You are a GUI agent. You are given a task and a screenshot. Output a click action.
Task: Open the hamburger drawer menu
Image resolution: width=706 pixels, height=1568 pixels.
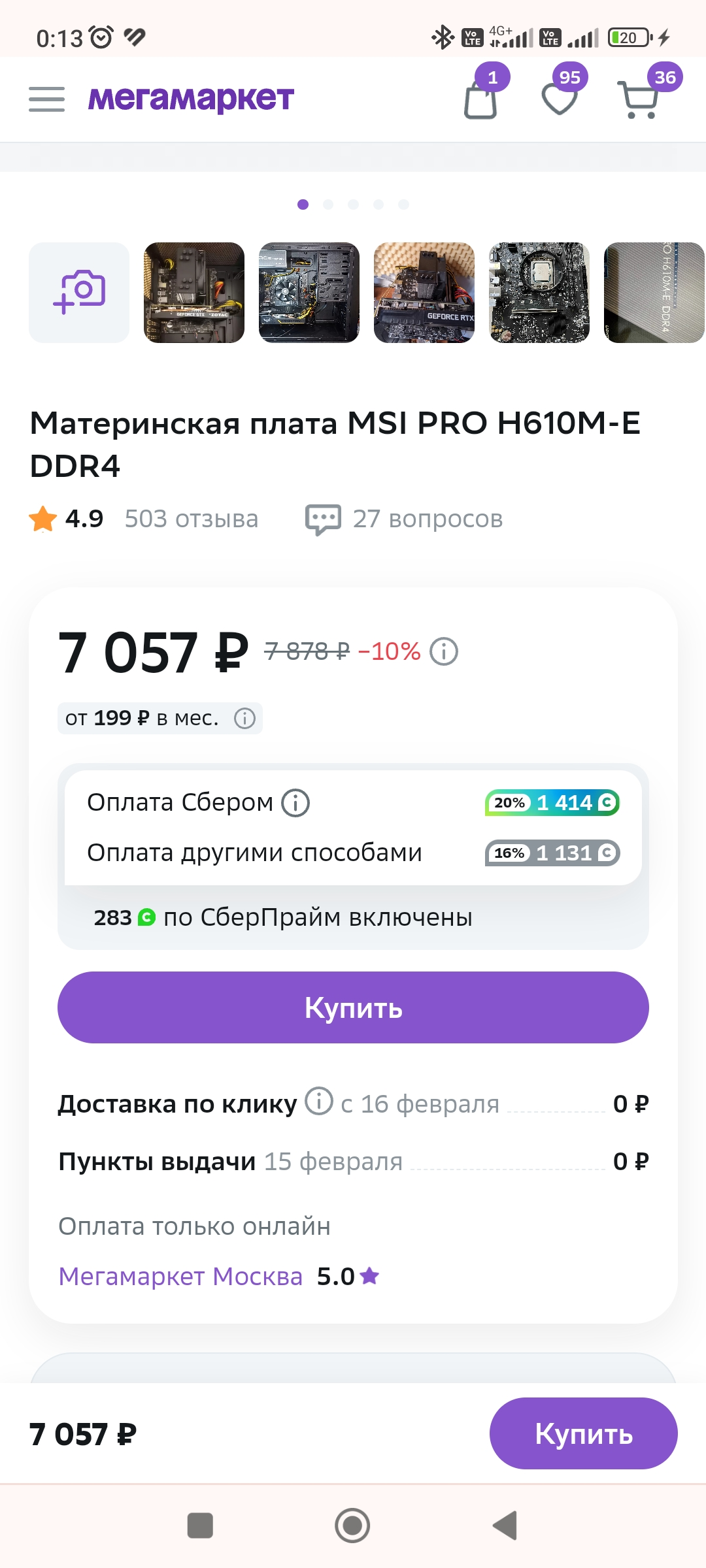coord(46,99)
